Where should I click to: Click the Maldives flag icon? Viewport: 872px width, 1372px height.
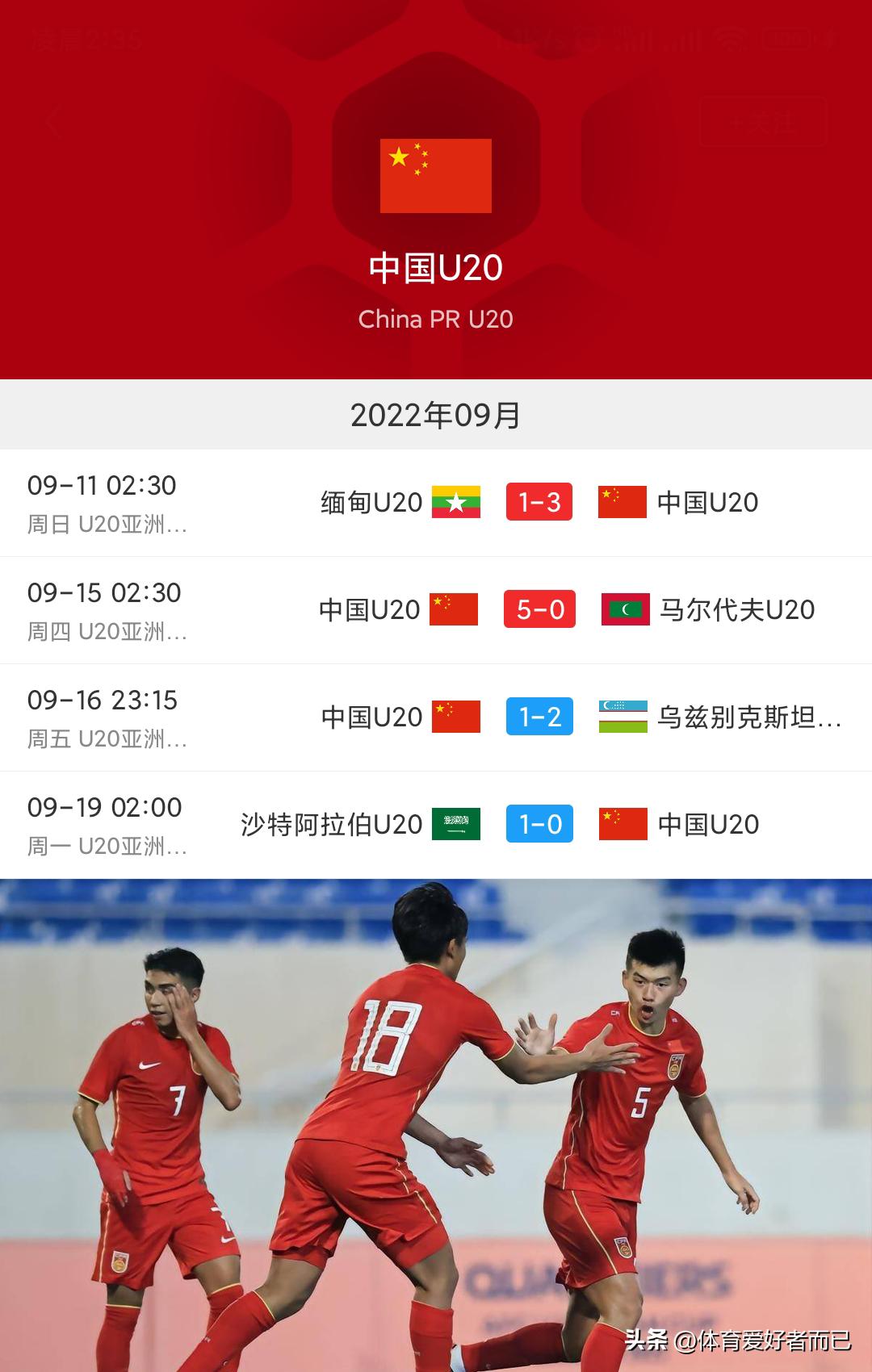[x=624, y=610]
